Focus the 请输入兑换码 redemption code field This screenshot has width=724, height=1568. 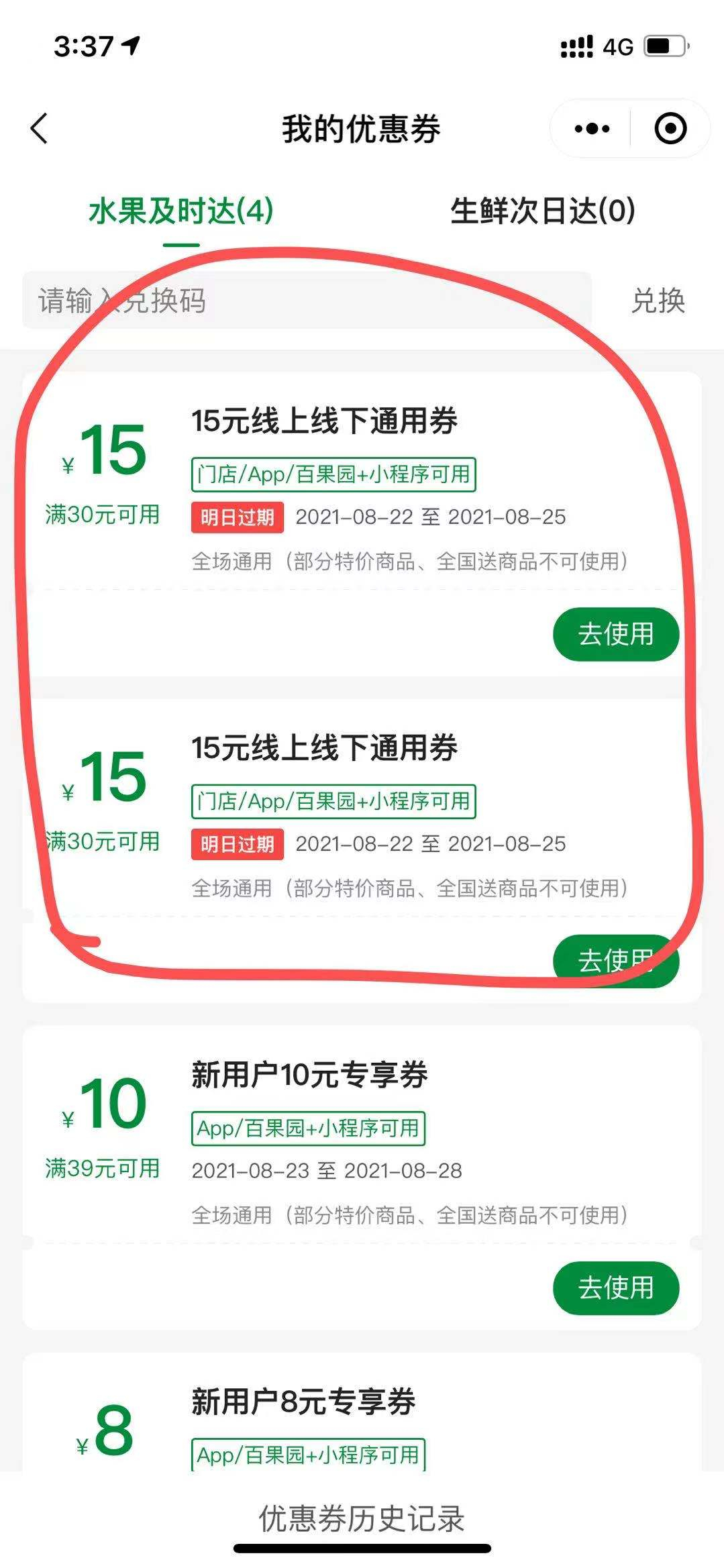(307, 300)
